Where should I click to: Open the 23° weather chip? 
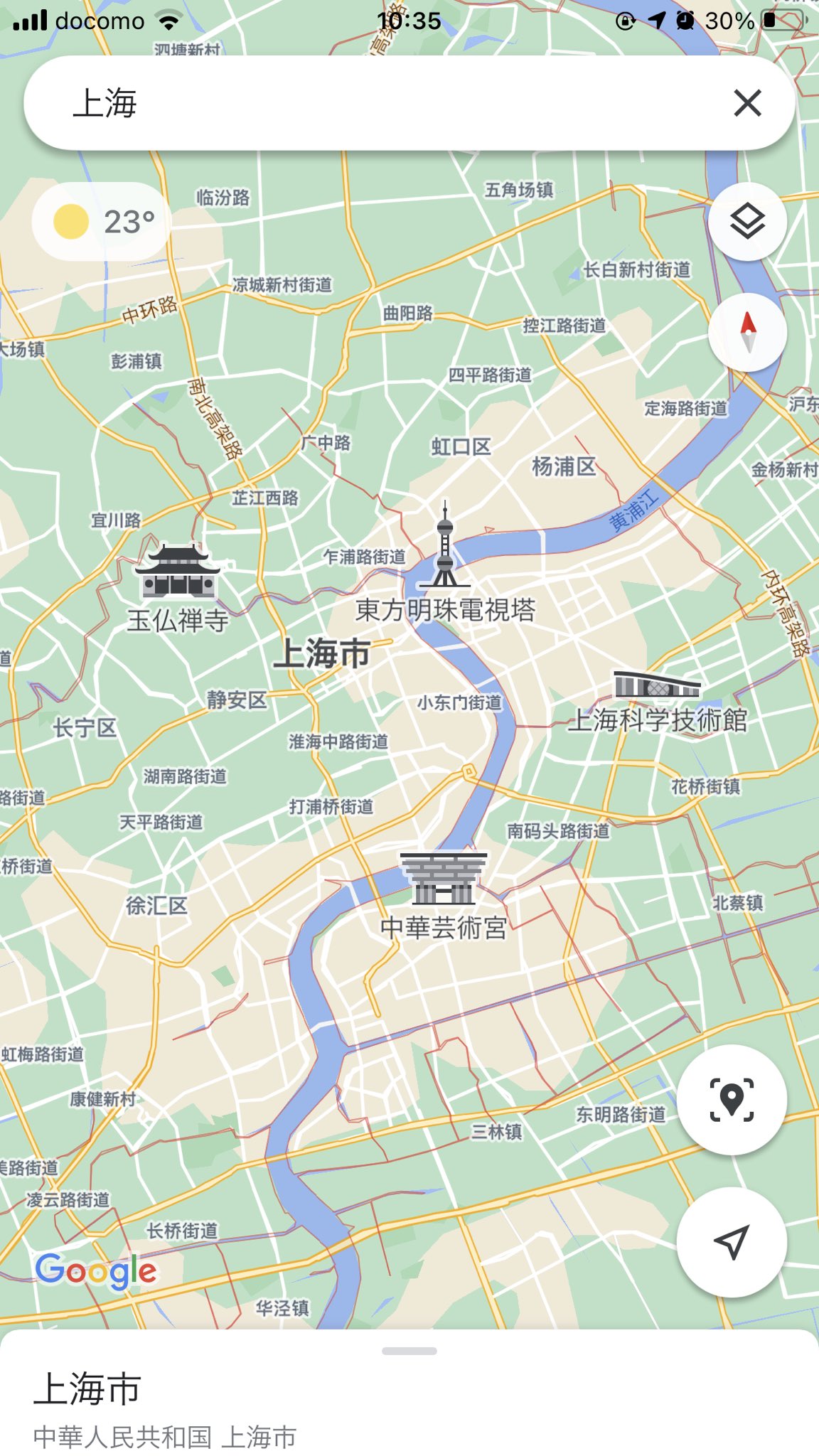click(101, 222)
